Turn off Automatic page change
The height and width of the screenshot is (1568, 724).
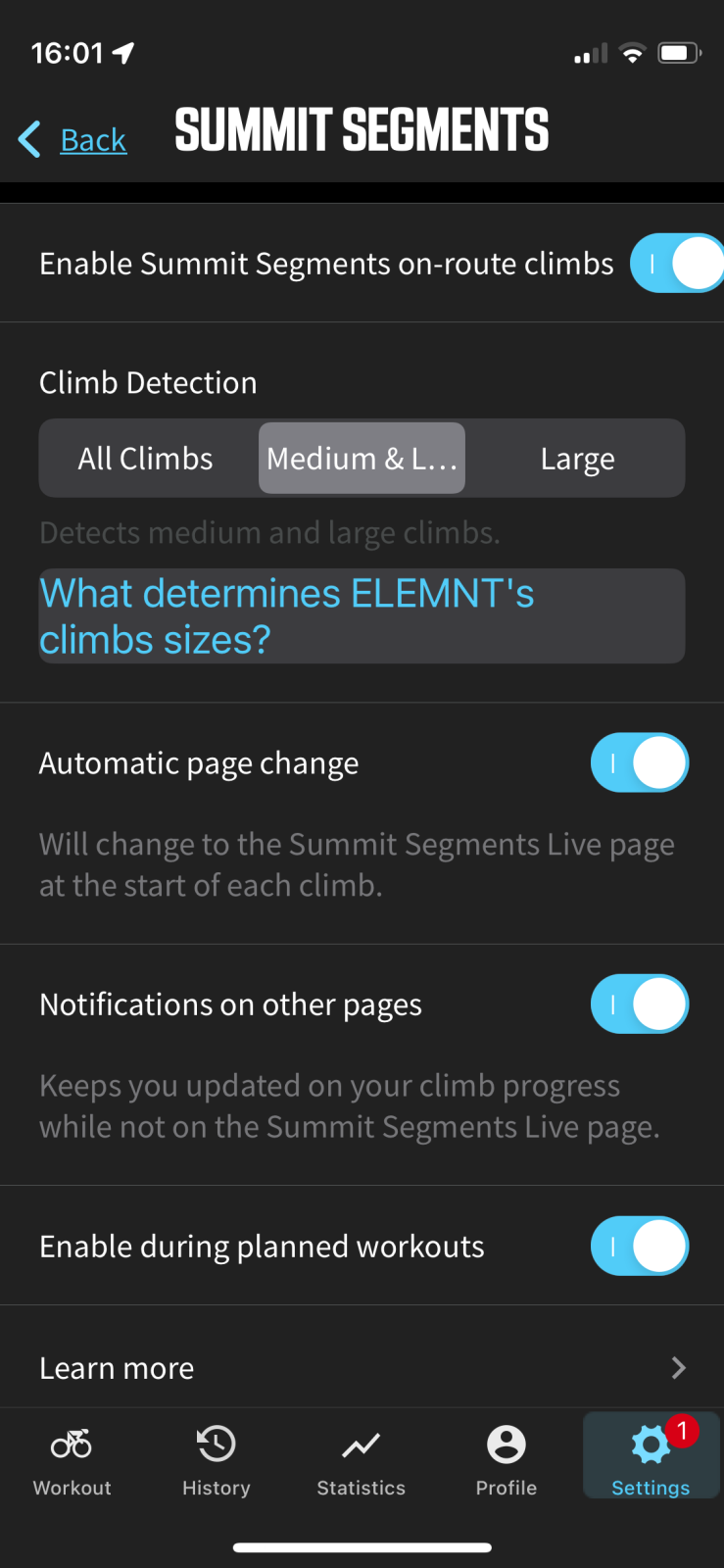pos(639,762)
